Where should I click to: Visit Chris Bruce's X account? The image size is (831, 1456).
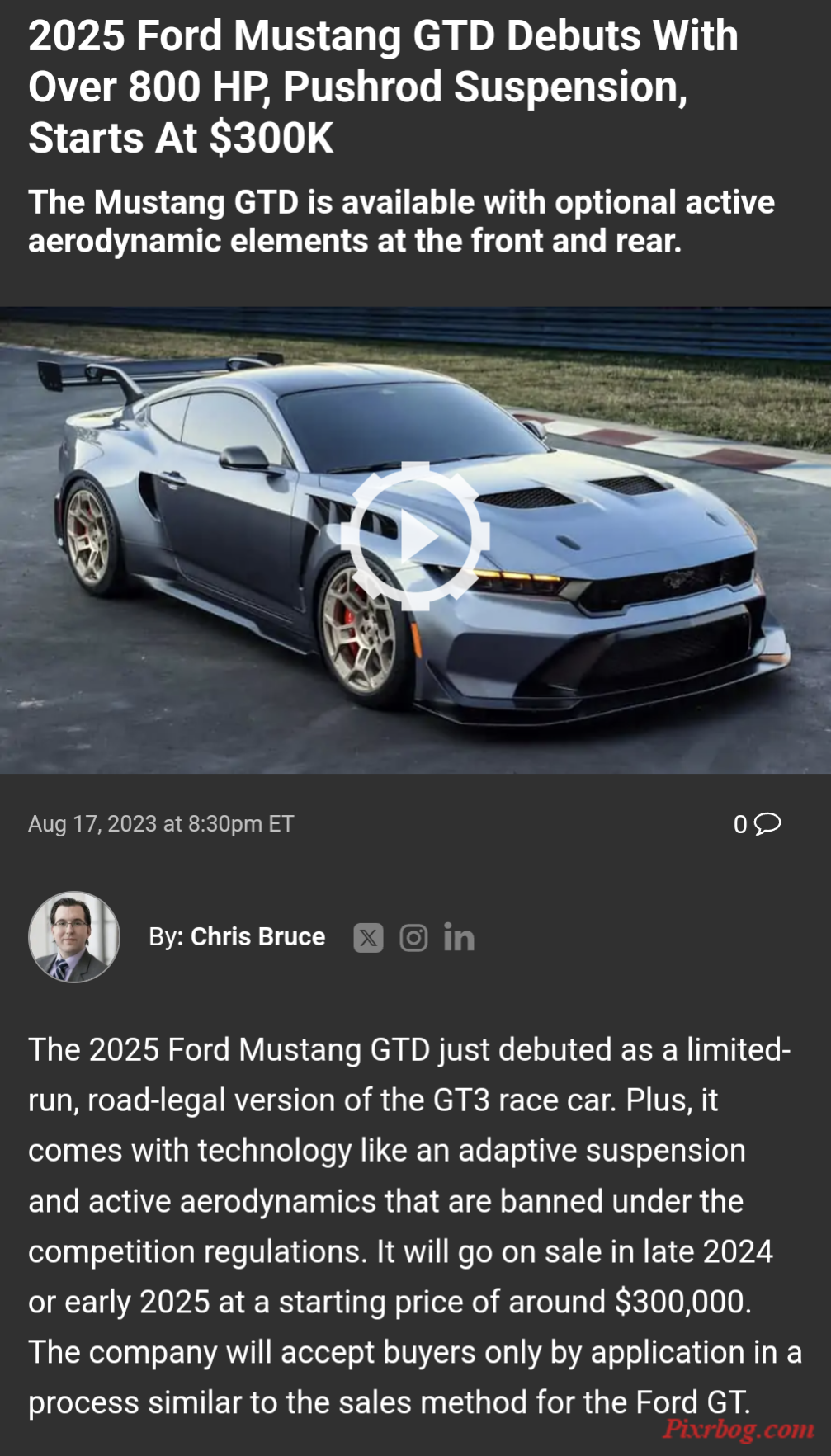pyautogui.click(x=368, y=938)
